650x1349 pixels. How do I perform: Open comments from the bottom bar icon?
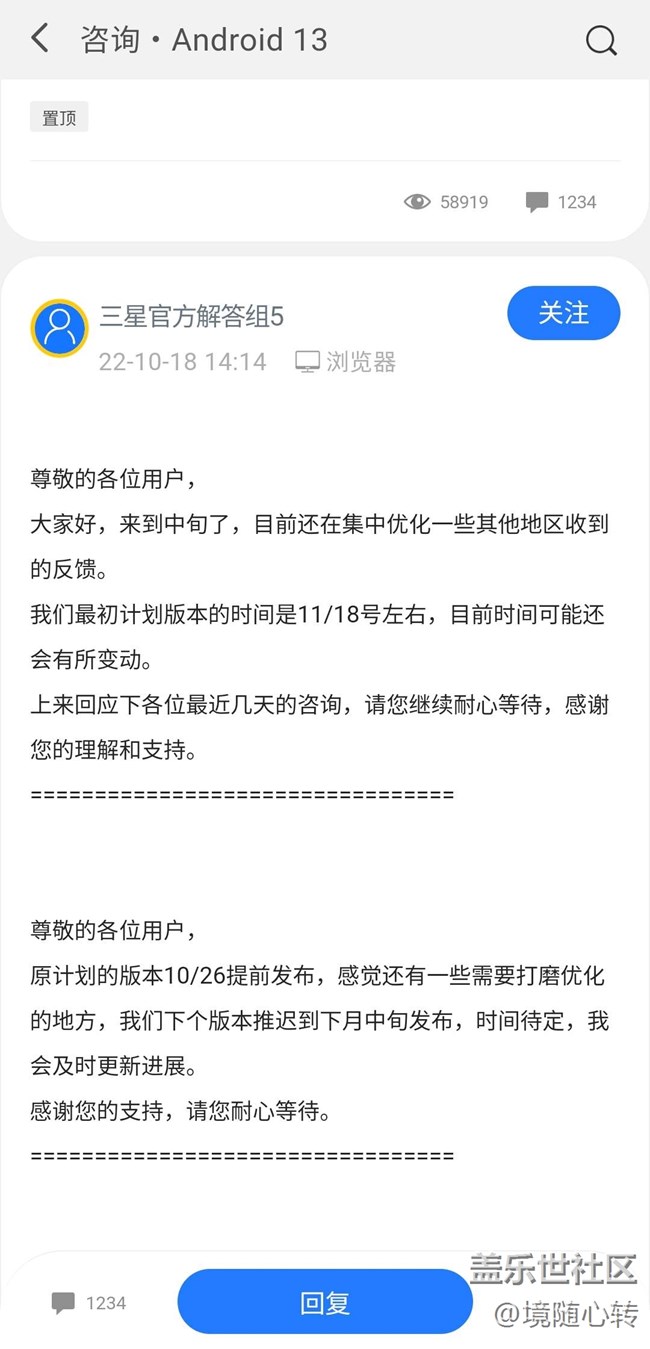click(64, 1303)
